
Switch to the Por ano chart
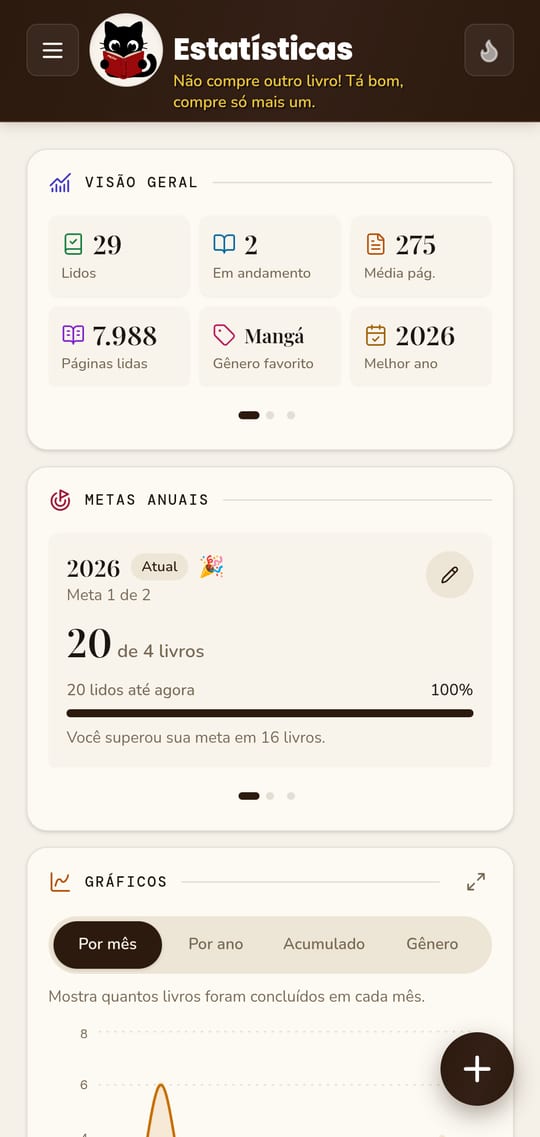point(215,944)
